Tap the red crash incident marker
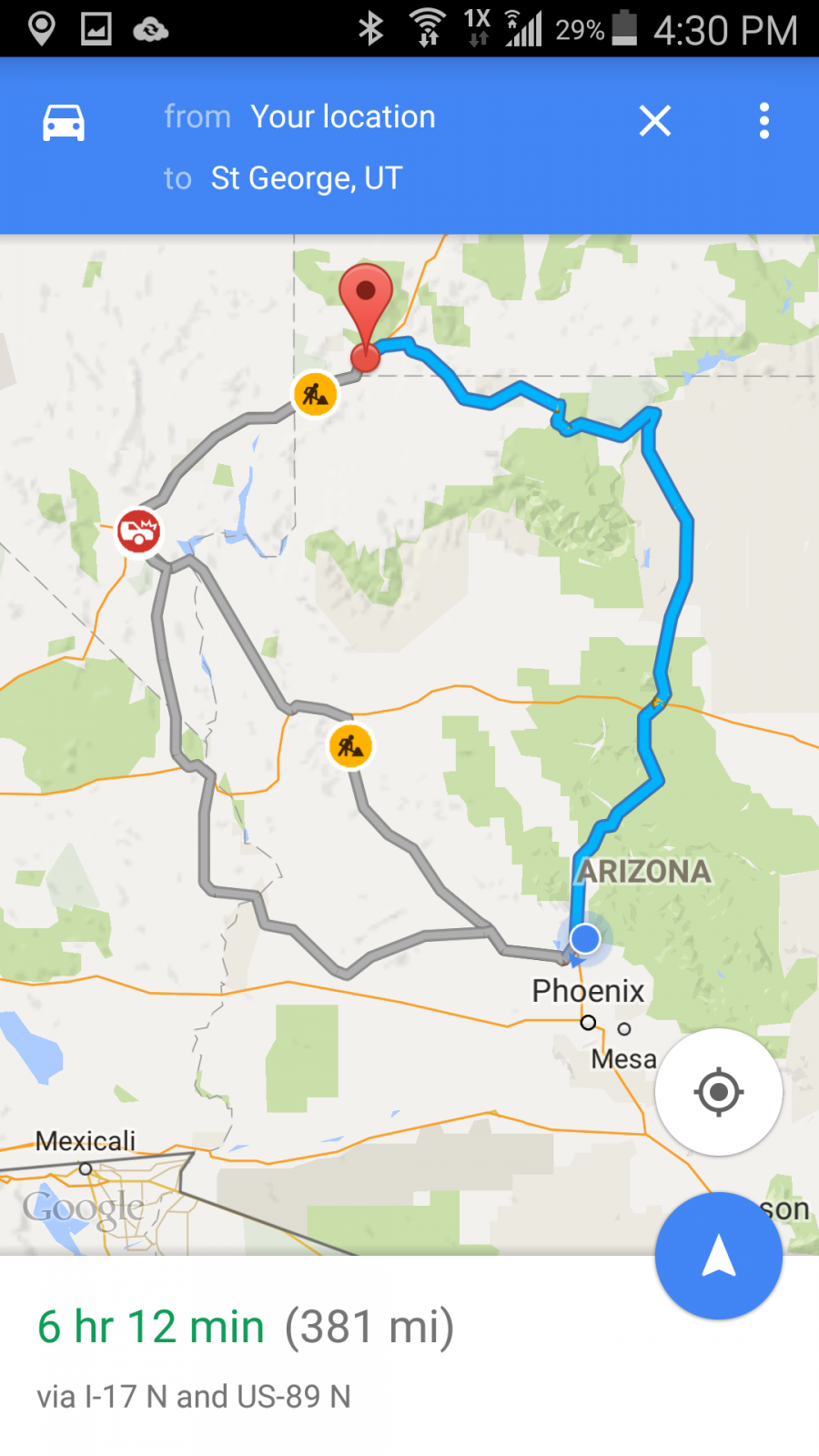 pyautogui.click(x=138, y=531)
